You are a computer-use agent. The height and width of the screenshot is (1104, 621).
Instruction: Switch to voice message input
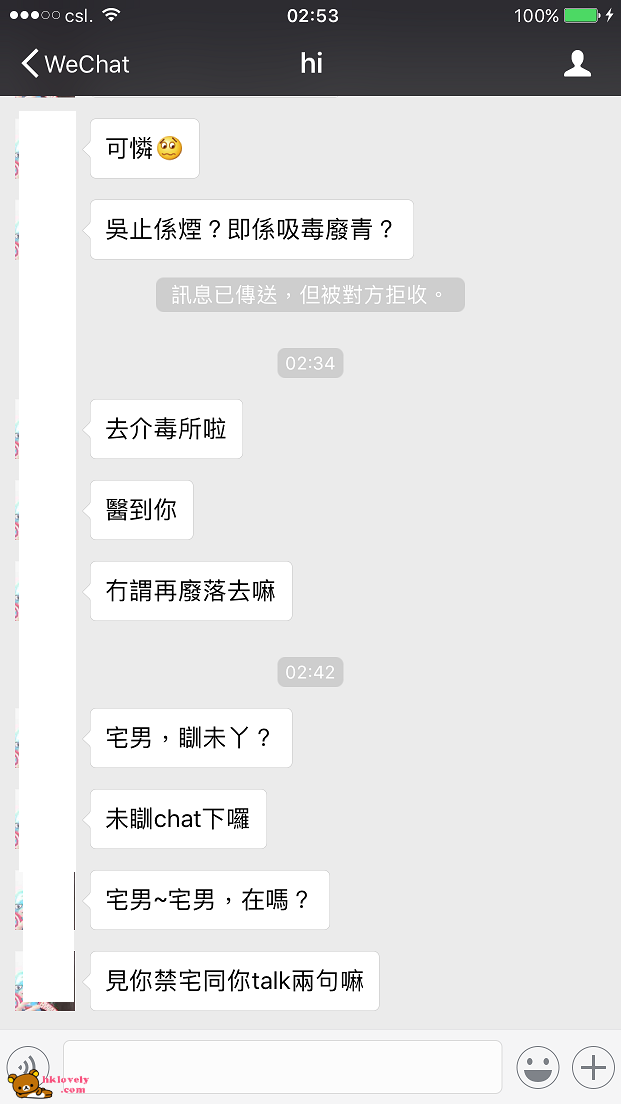[28, 1067]
